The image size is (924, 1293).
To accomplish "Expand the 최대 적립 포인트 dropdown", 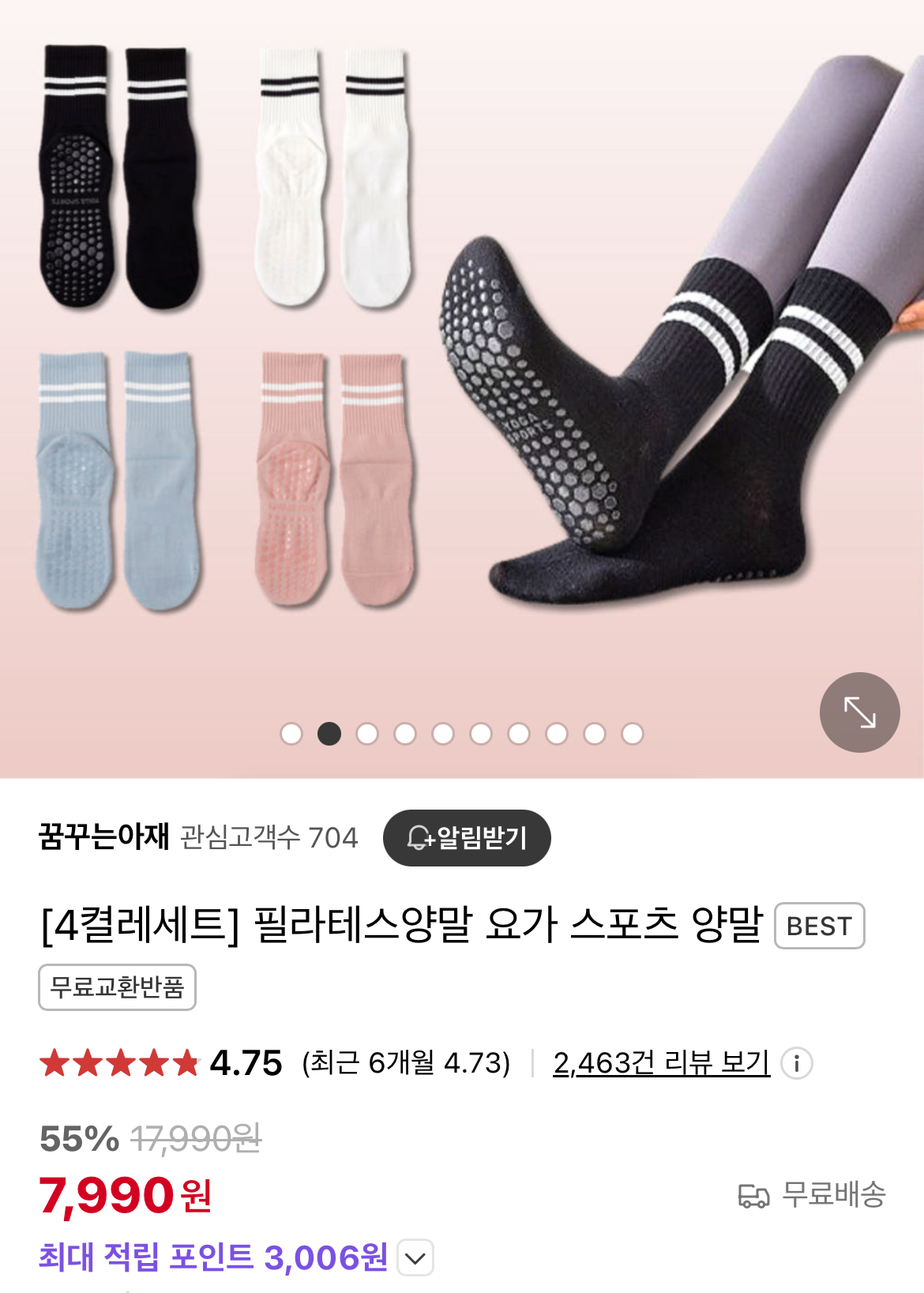I will [x=415, y=1257].
